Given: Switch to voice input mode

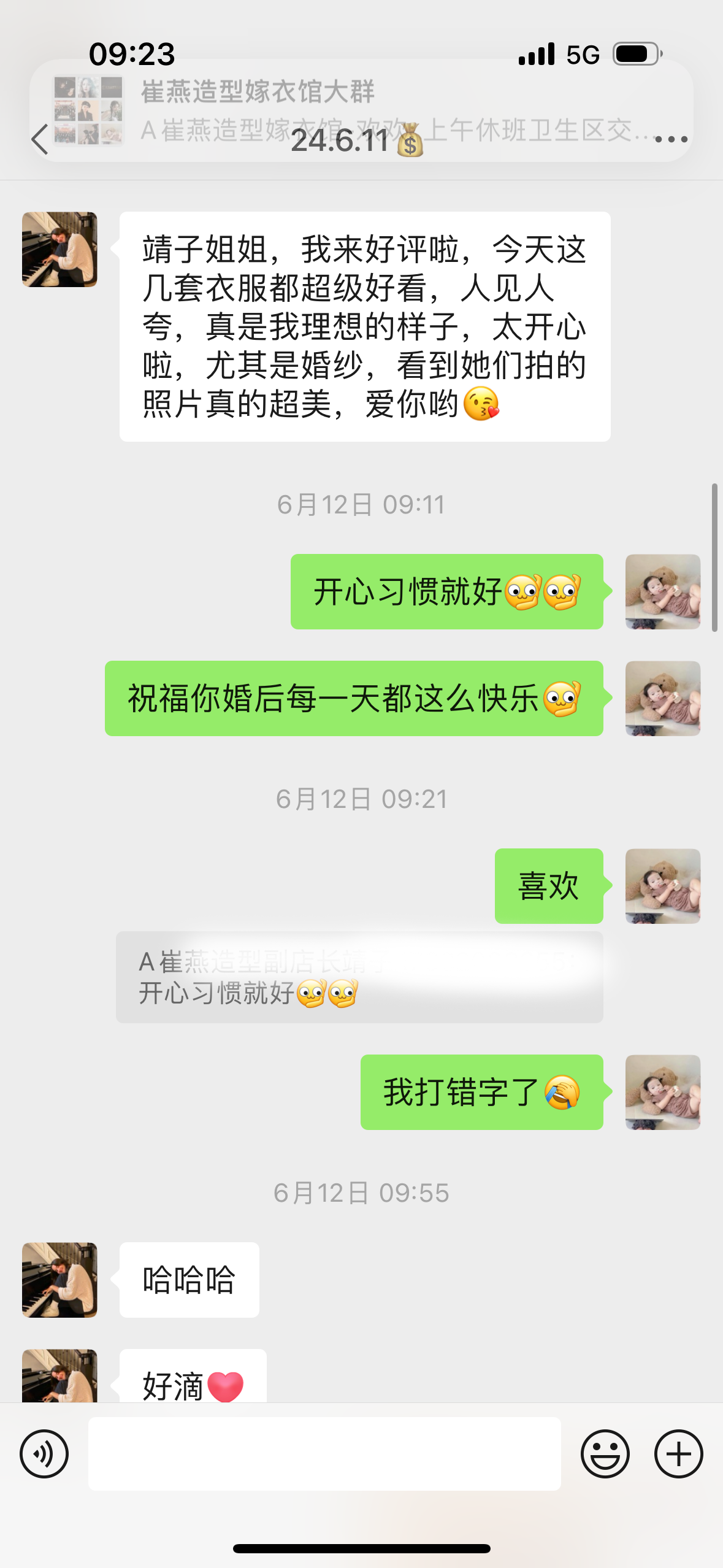Looking at the screenshot, I should click(x=44, y=1453).
